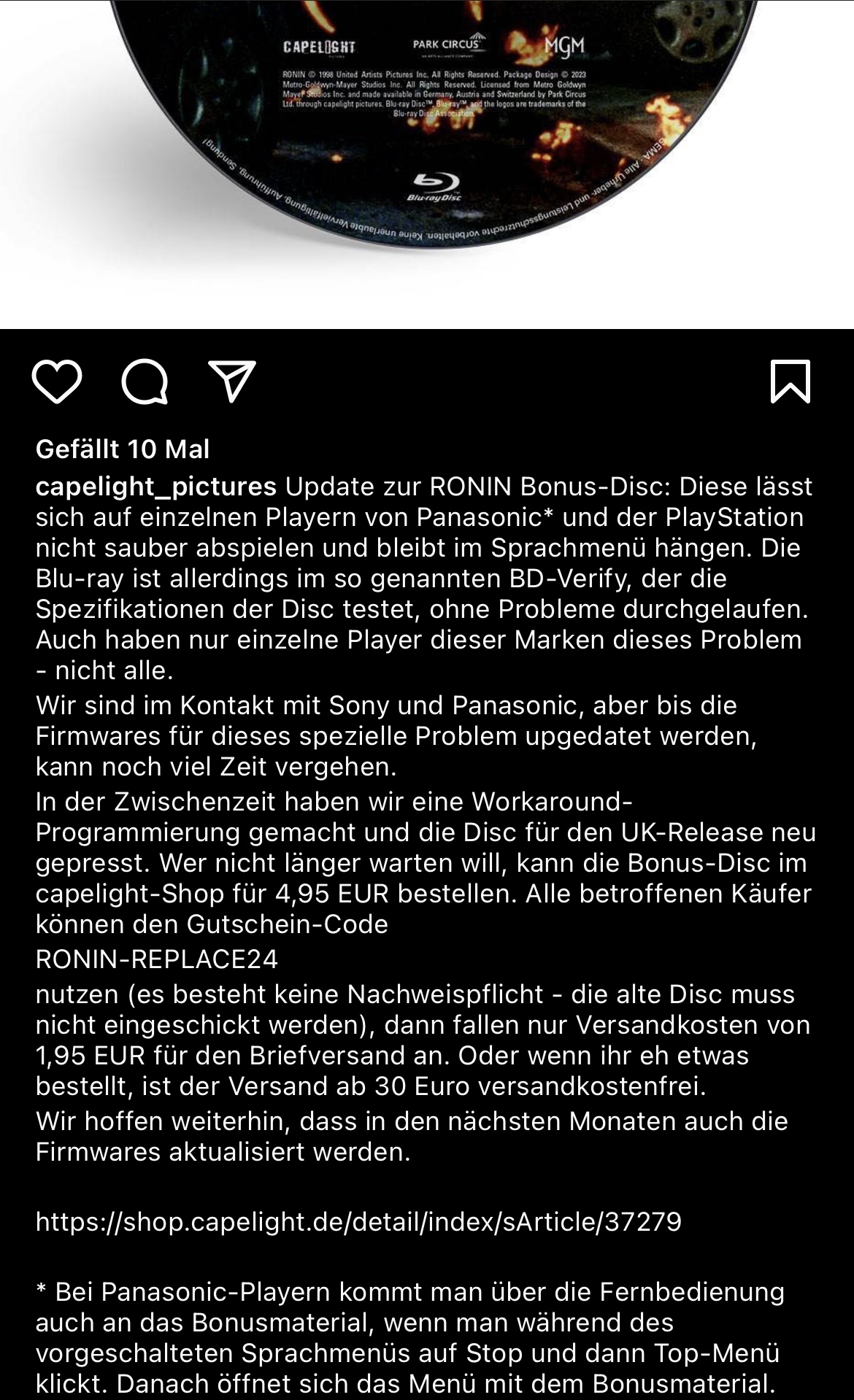Like the capelight_pictures post
Viewport: 854px width, 1400px height.
(57, 382)
